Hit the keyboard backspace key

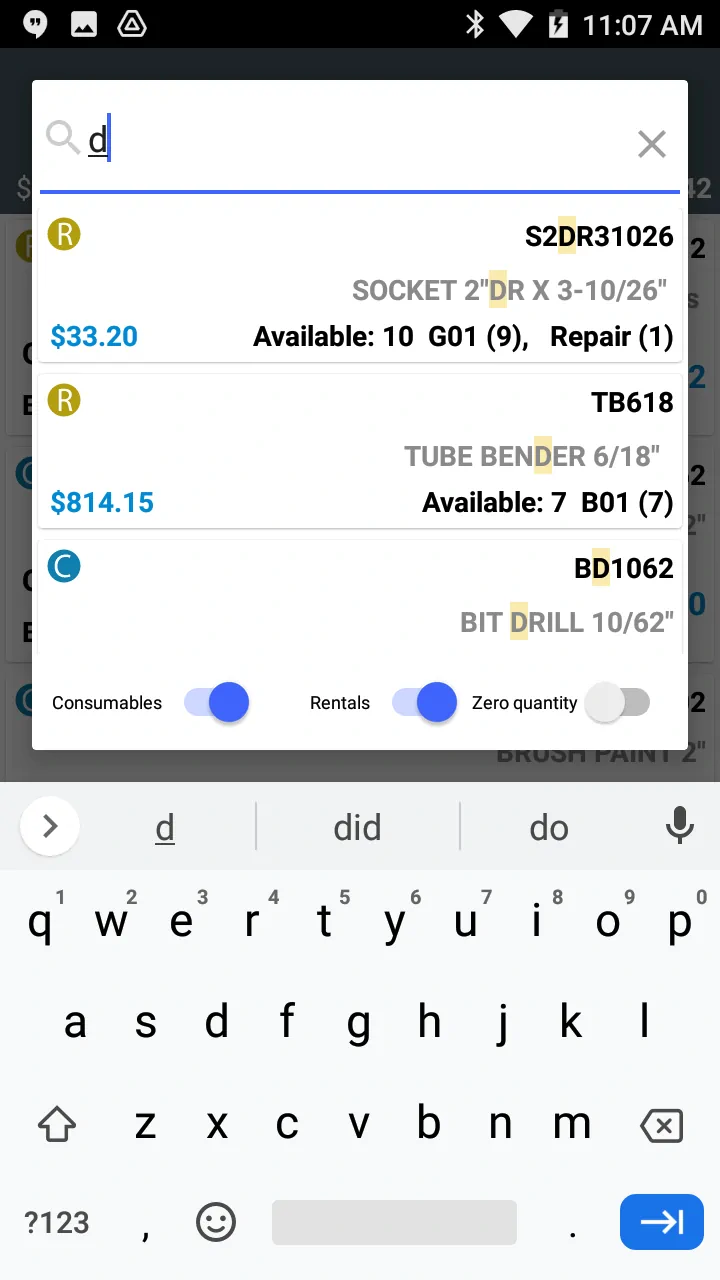(661, 1126)
